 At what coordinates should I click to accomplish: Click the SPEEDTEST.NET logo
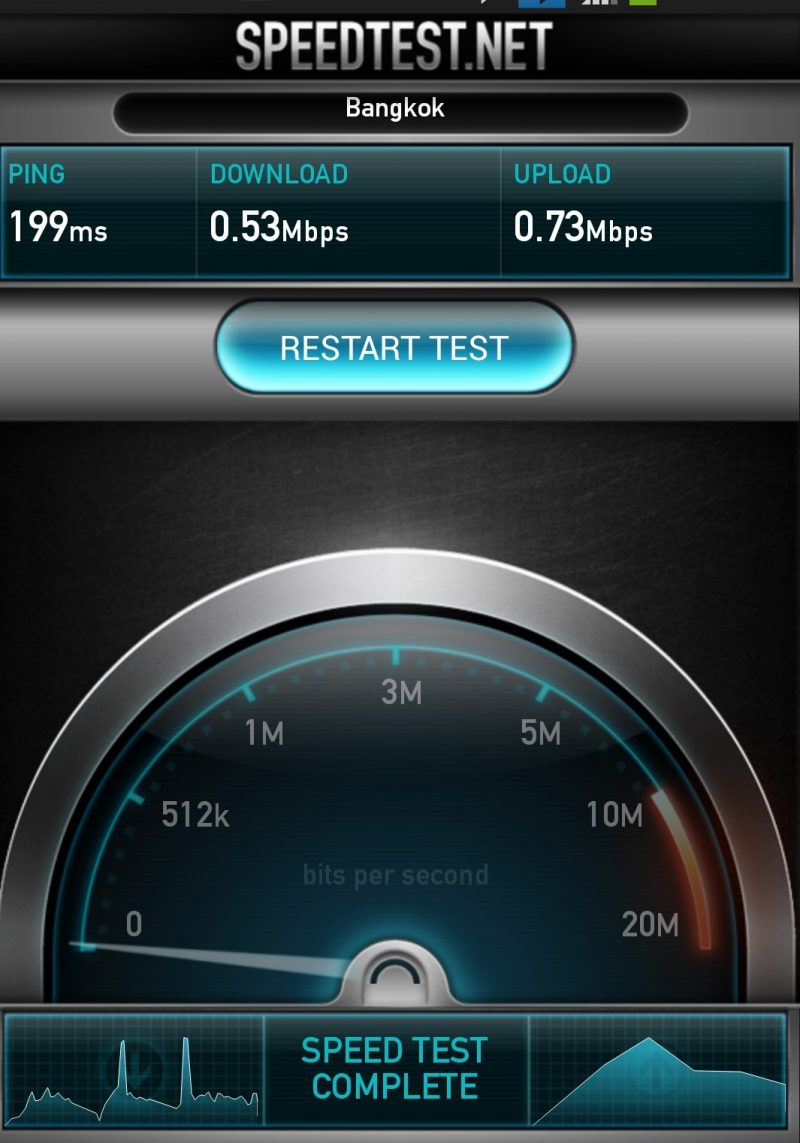tap(400, 42)
